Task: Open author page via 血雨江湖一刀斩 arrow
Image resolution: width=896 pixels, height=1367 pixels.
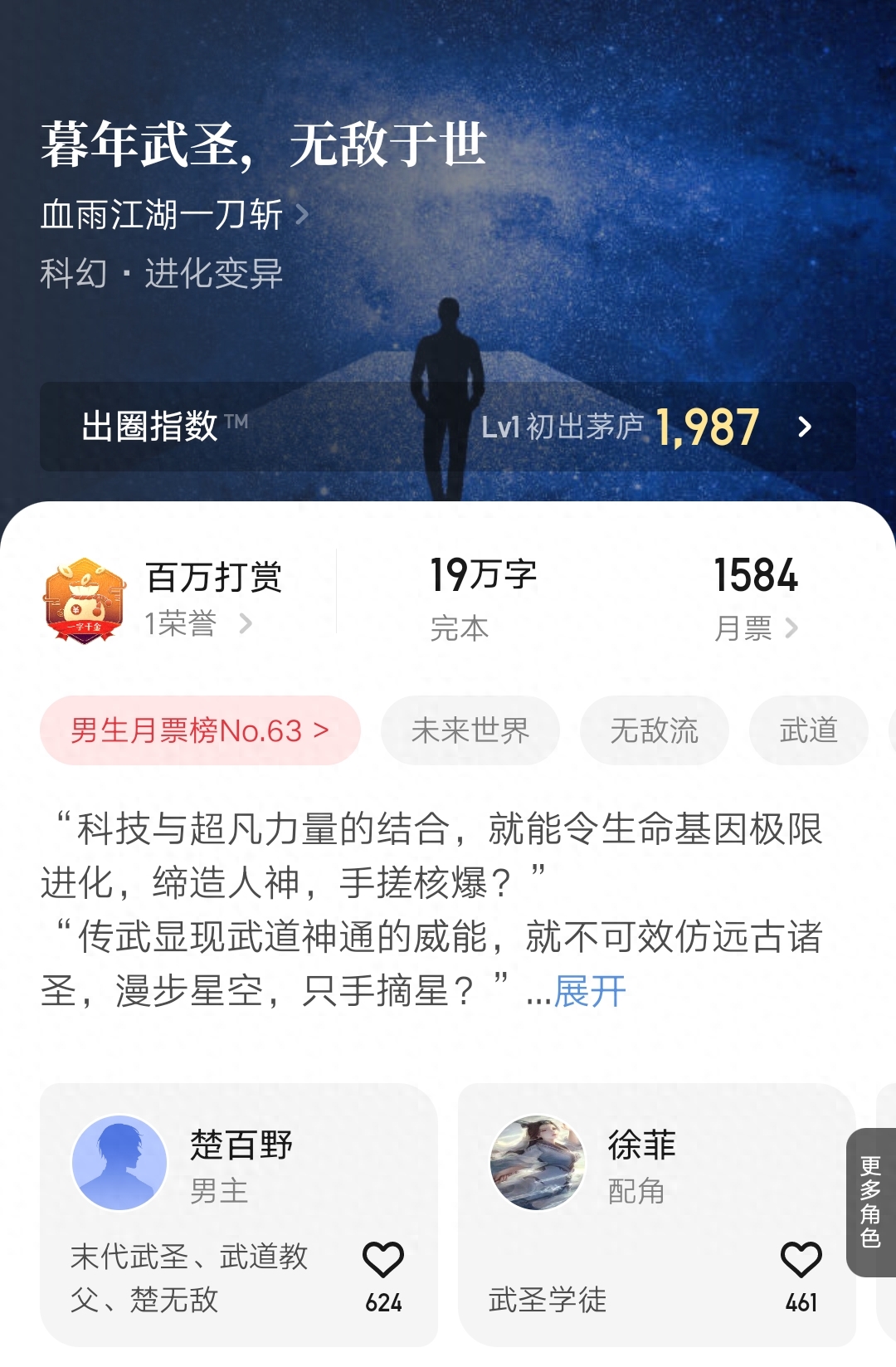Action: pyautogui.click(x=303, y=215)
